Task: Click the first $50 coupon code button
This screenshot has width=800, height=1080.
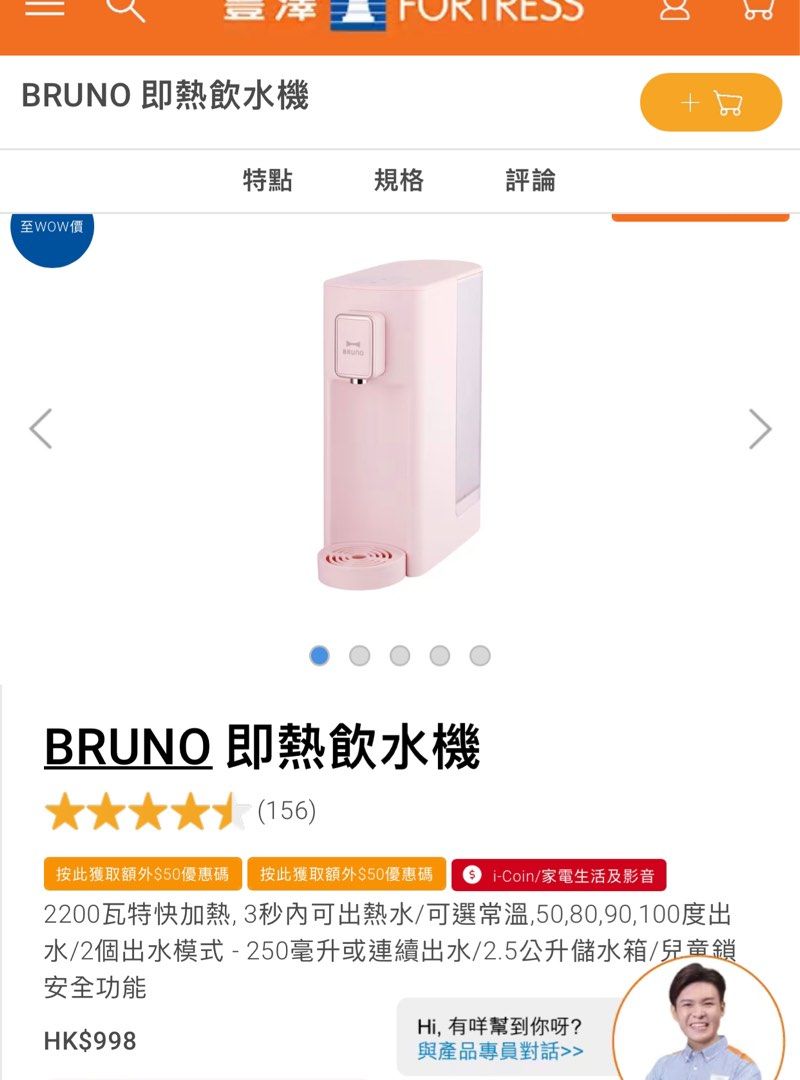Action: 143,872
